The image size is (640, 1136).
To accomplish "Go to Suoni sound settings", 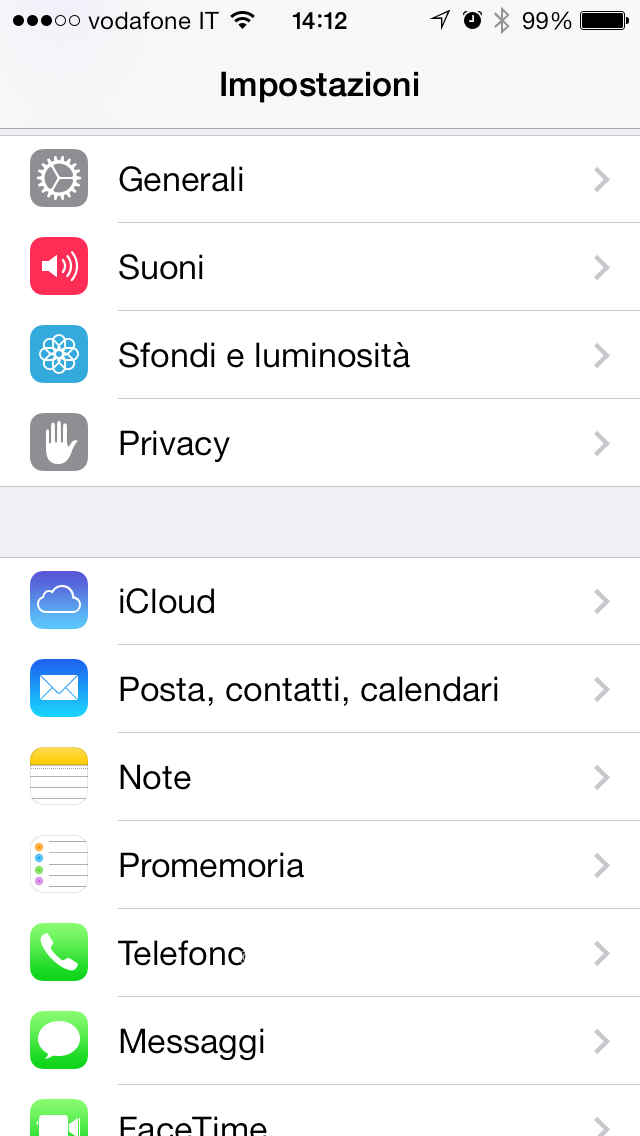I will pyautogui.click(x=320, y=267).
